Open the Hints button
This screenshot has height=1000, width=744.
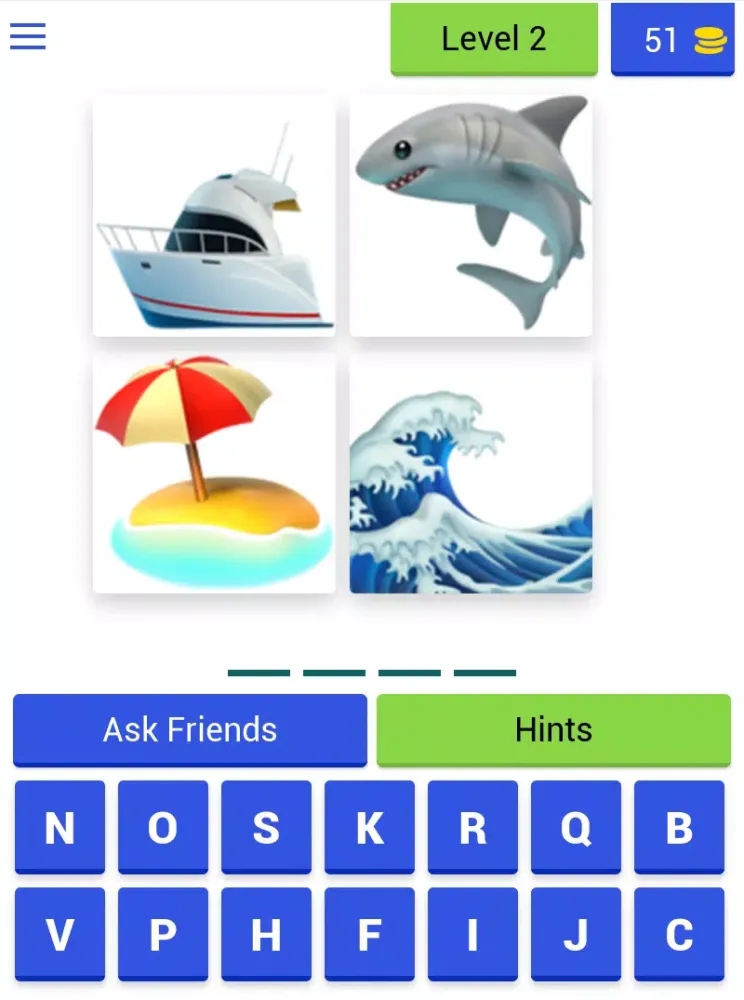[x=554, y=730]
